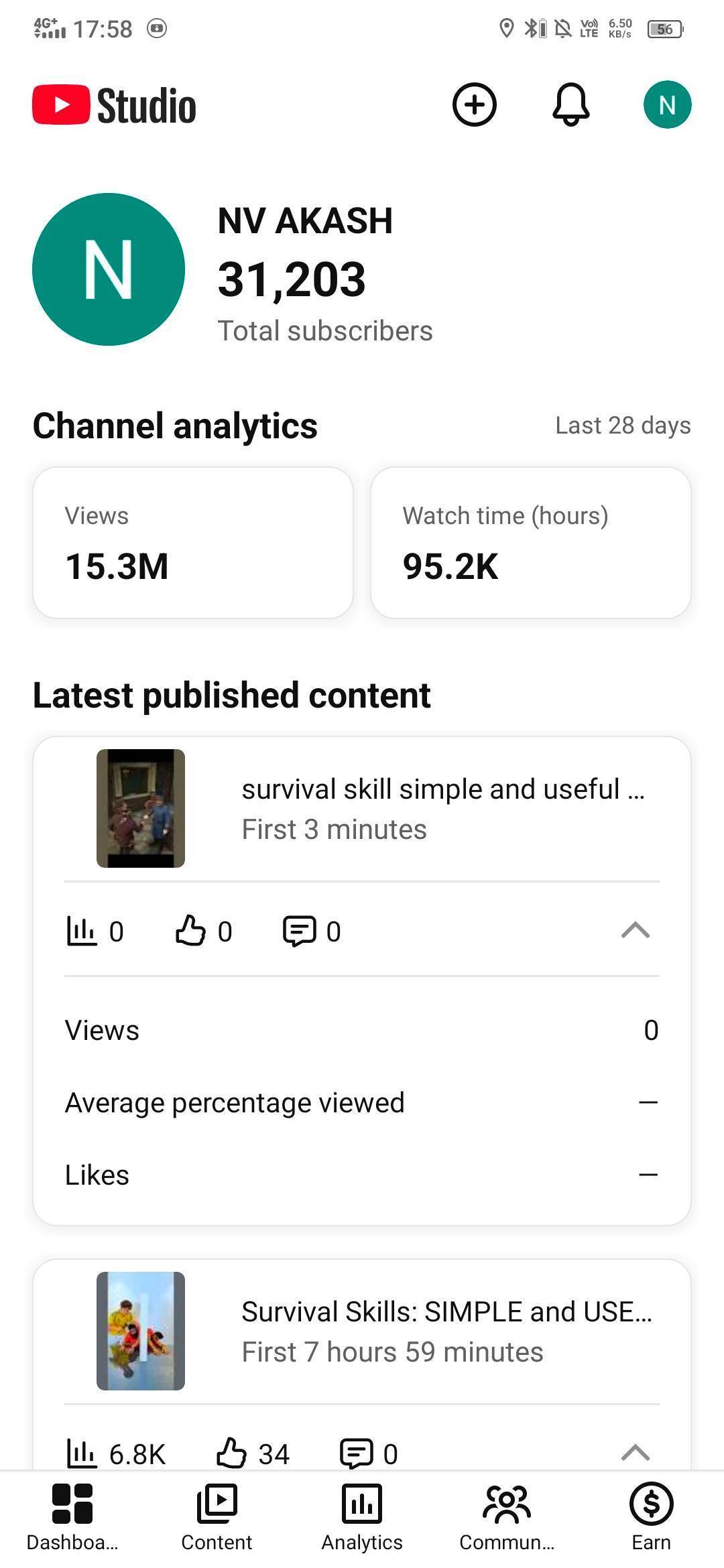The height and width of the screenshot is (1568, 724).
Task: Open the Community tab
Action: (x=507, y=1518)
